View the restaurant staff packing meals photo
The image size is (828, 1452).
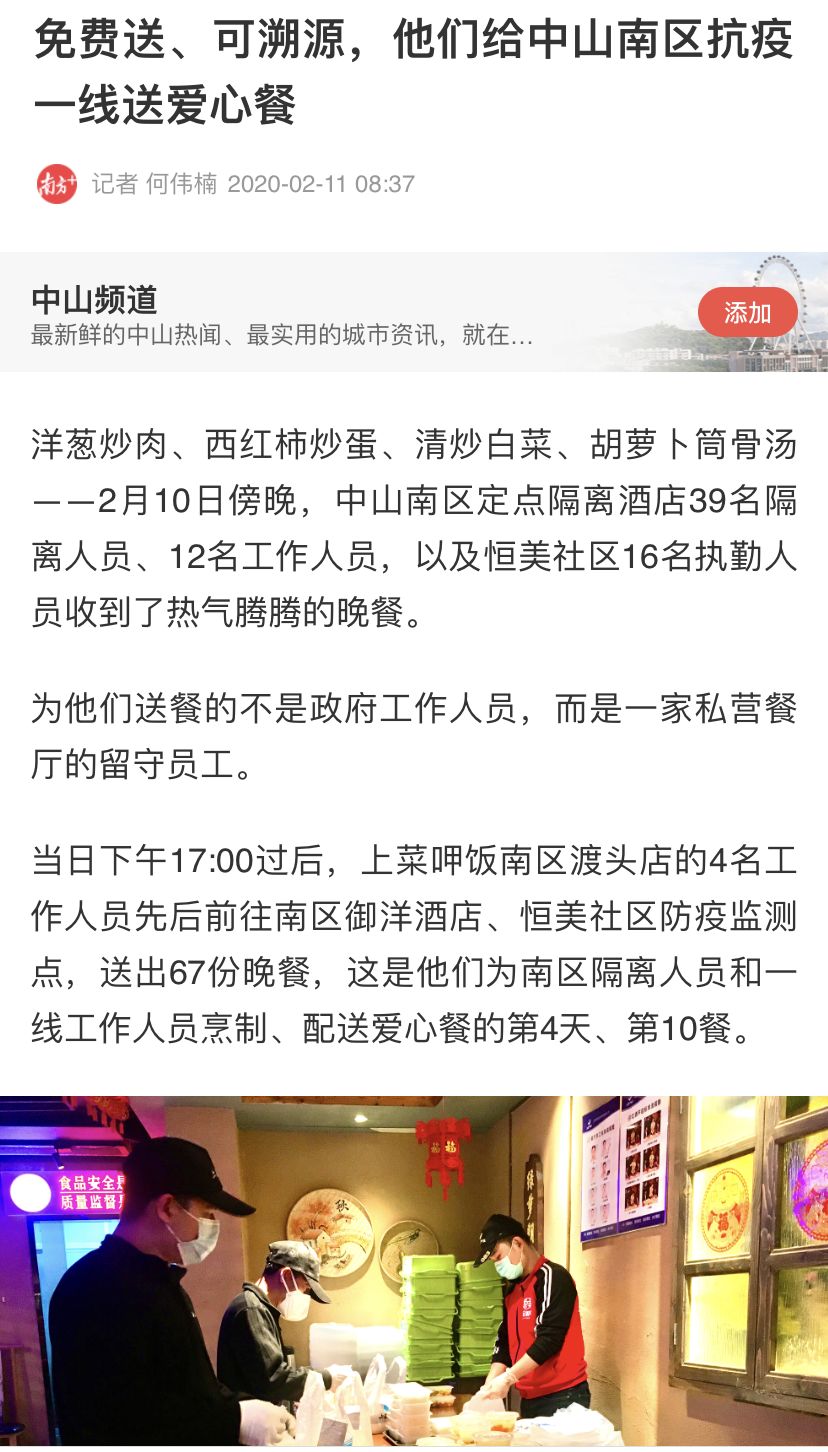coord(414,1270)
